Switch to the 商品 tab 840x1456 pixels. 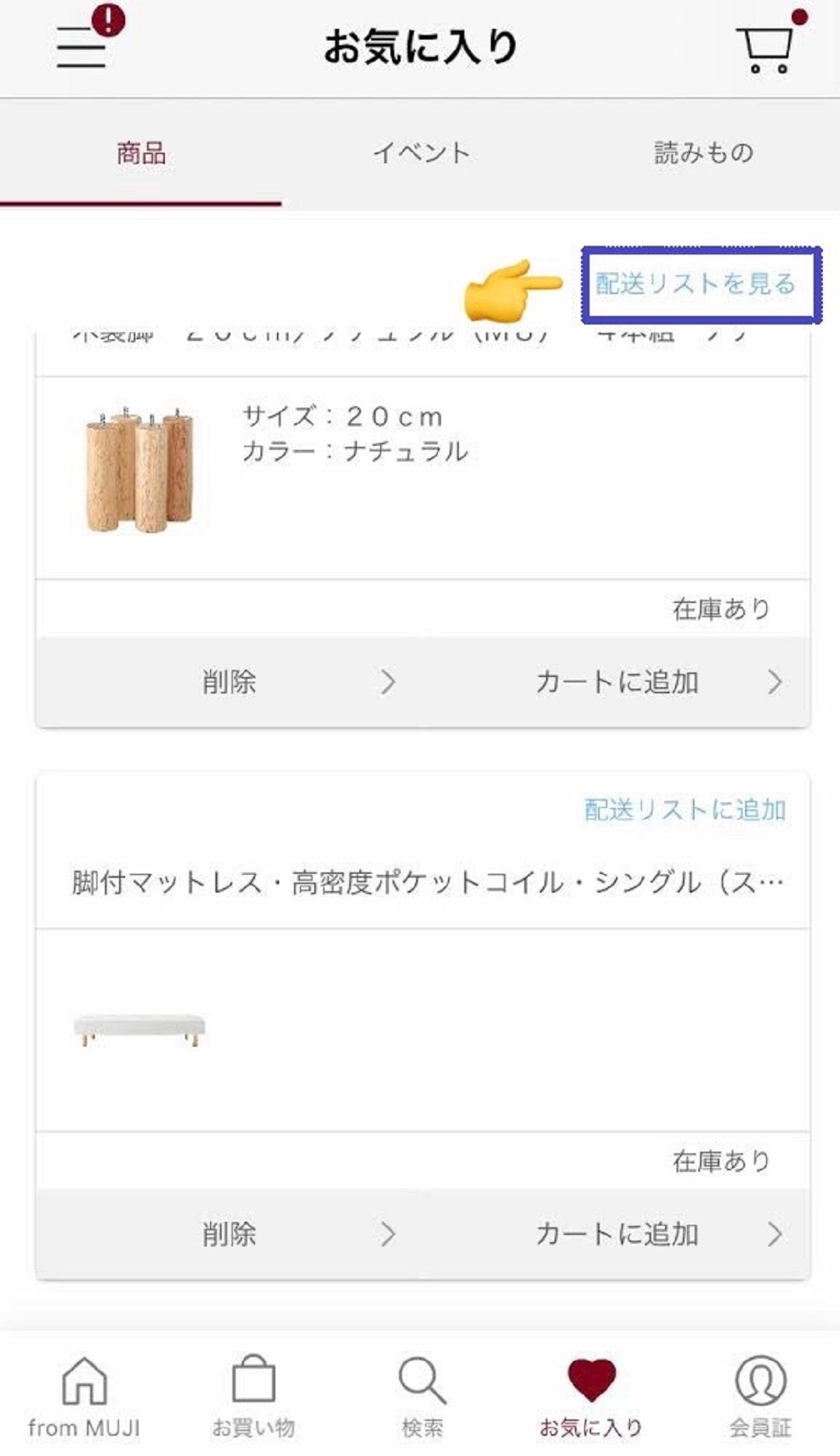(x=141, y=153)
